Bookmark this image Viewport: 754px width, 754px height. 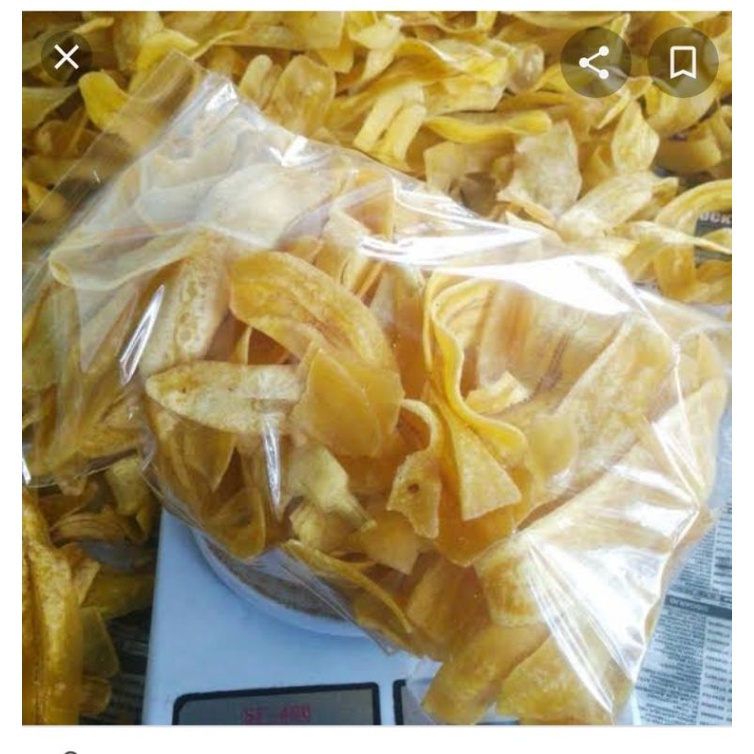[x=683, y=63]
